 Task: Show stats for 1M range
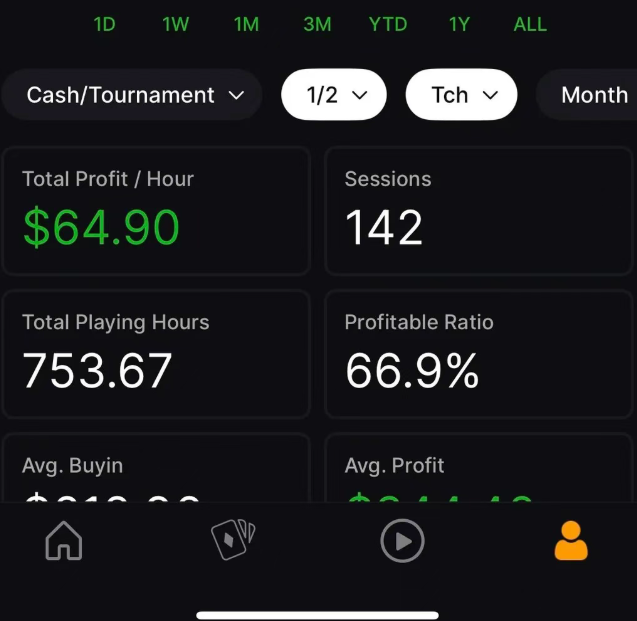tap(246, 24)
